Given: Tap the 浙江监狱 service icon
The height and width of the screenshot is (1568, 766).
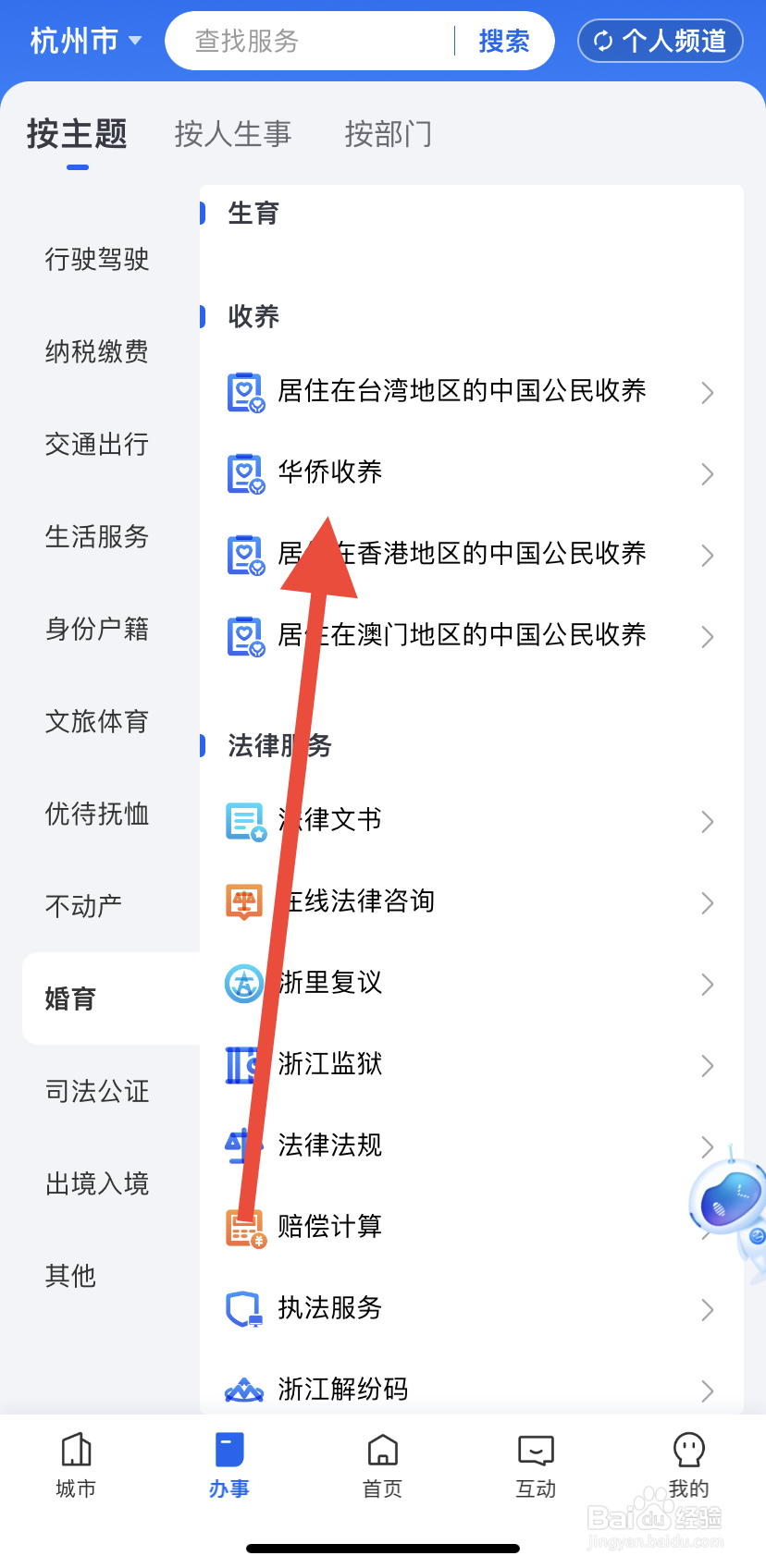Looking at the screenshot, I should pos(243,1064).
